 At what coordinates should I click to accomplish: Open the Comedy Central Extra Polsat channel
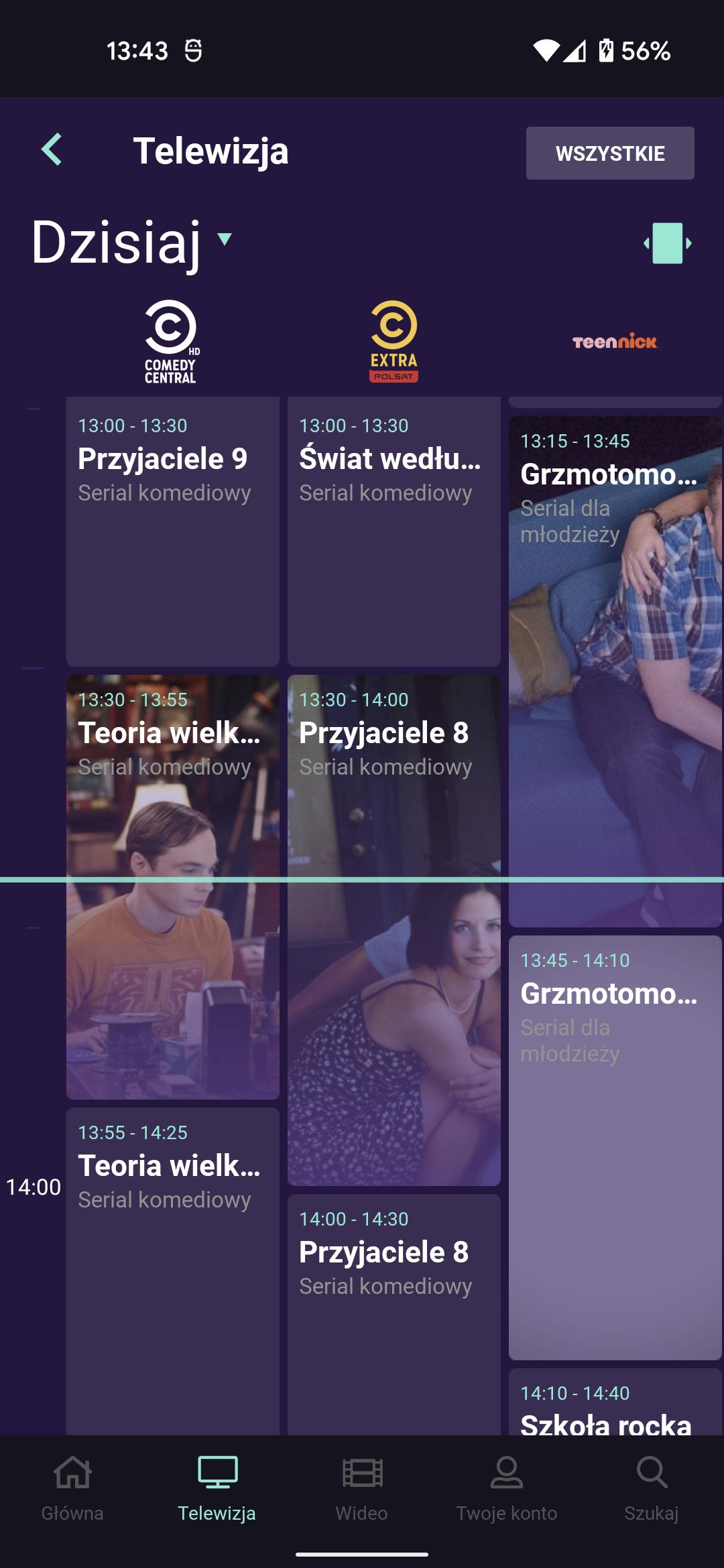[394, 342]
